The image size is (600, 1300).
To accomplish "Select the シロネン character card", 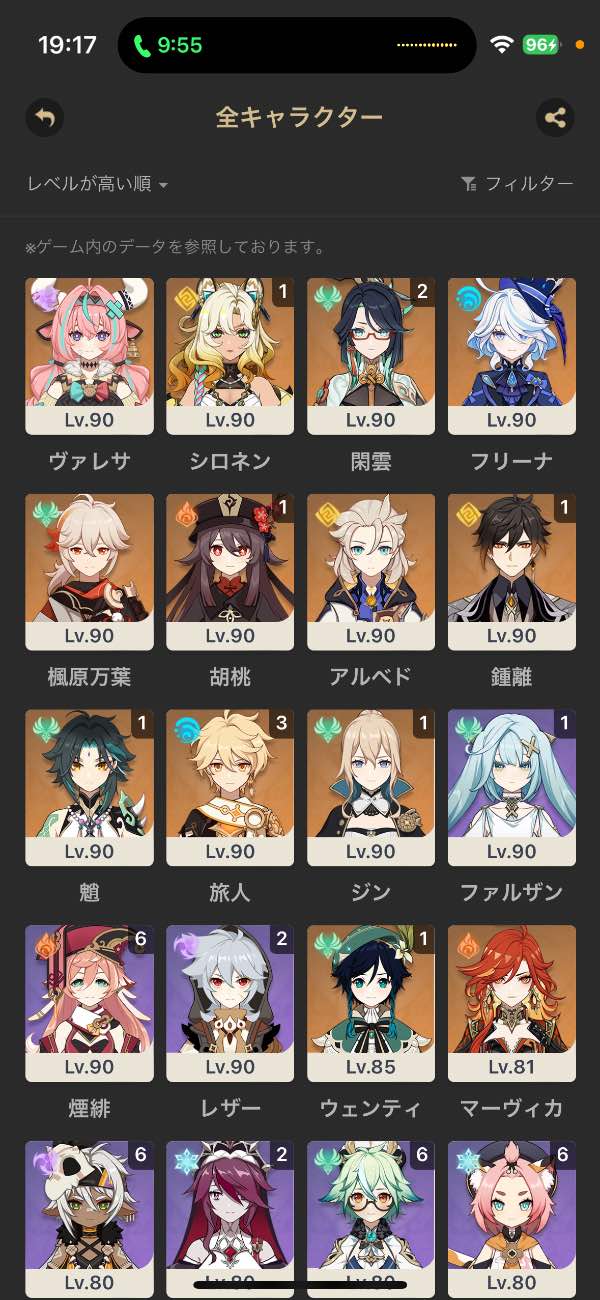I will (x=230, y=355).
